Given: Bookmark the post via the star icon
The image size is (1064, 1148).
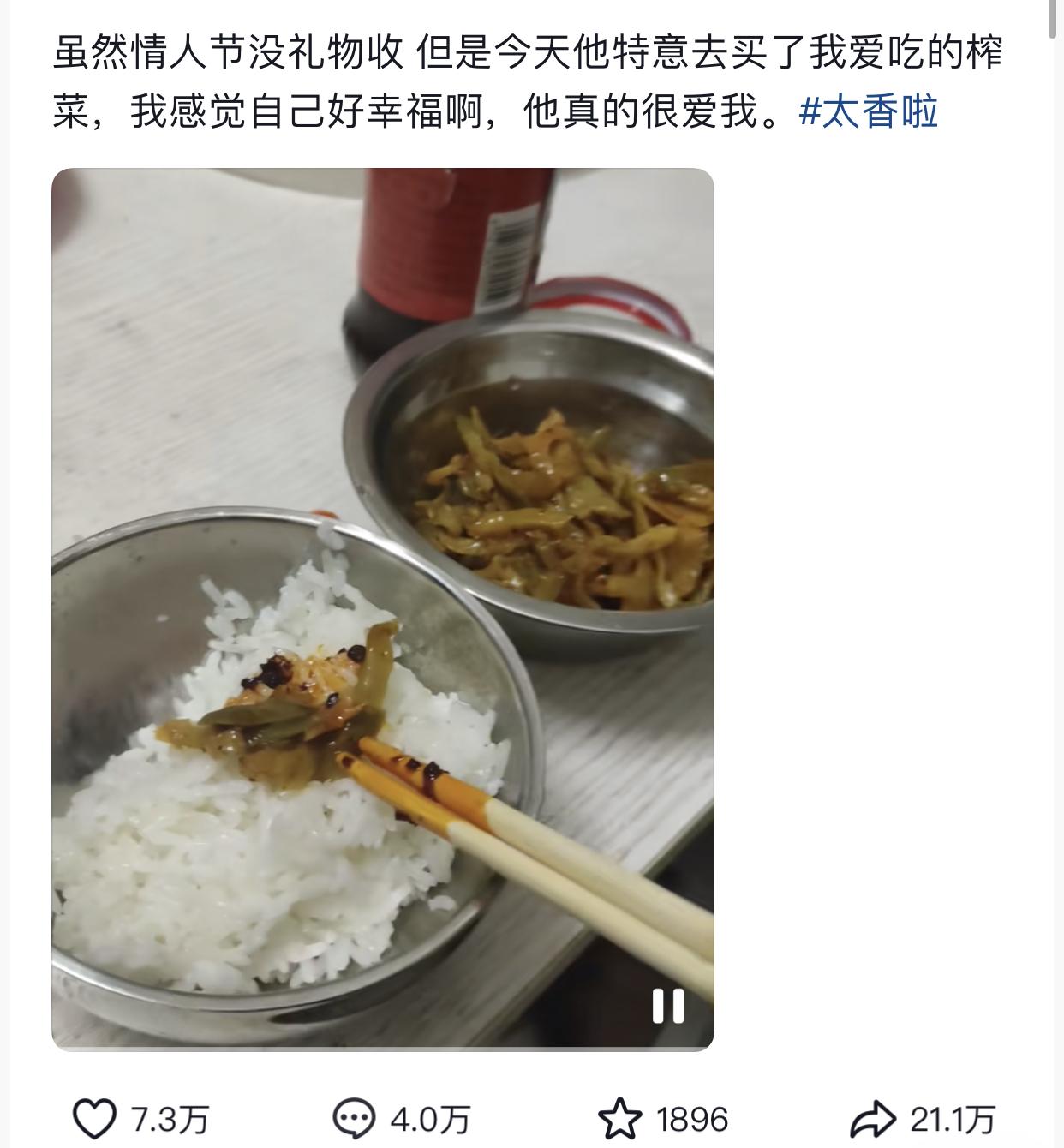Looking at the screenshot, I should tap(619, 1115).
